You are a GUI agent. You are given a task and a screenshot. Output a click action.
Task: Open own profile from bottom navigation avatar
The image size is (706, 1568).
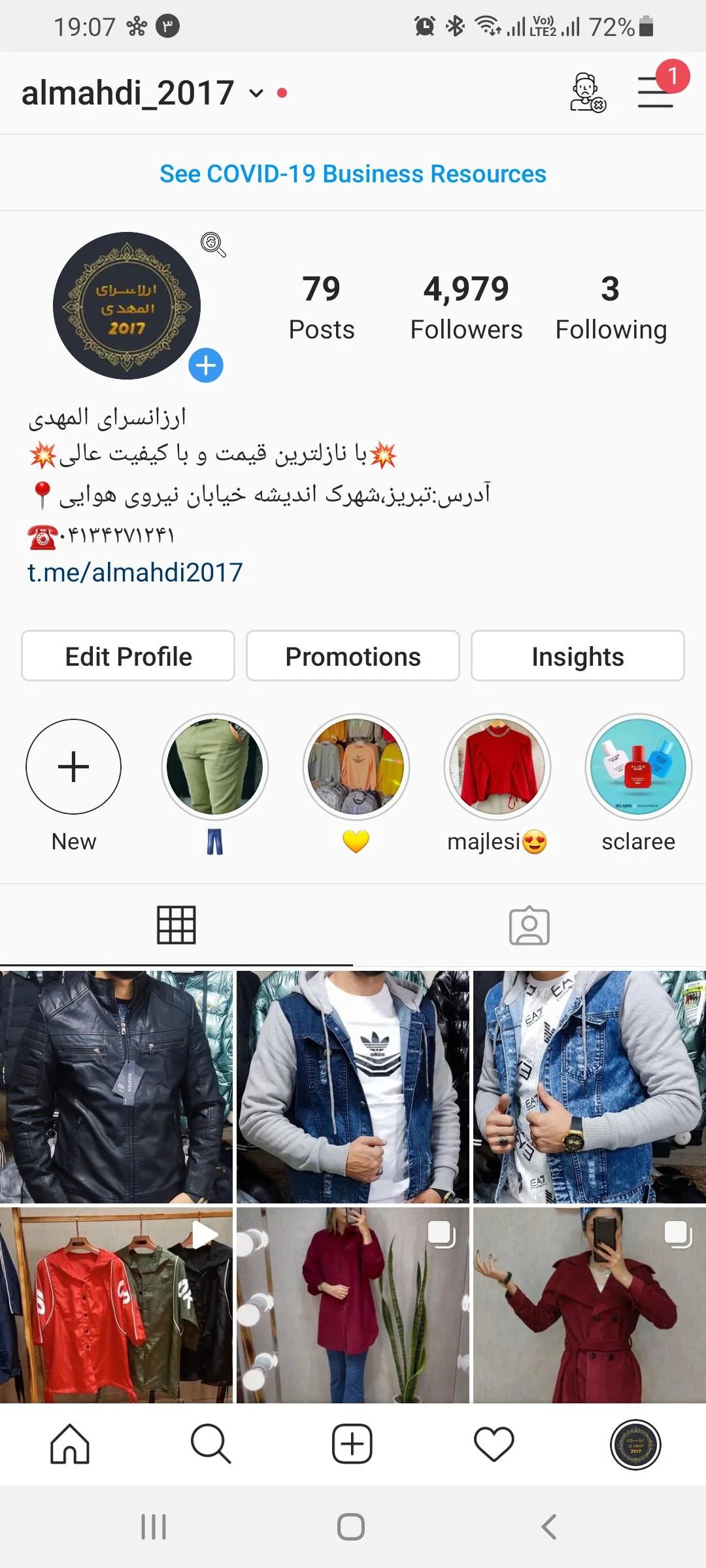[635, 1445]
